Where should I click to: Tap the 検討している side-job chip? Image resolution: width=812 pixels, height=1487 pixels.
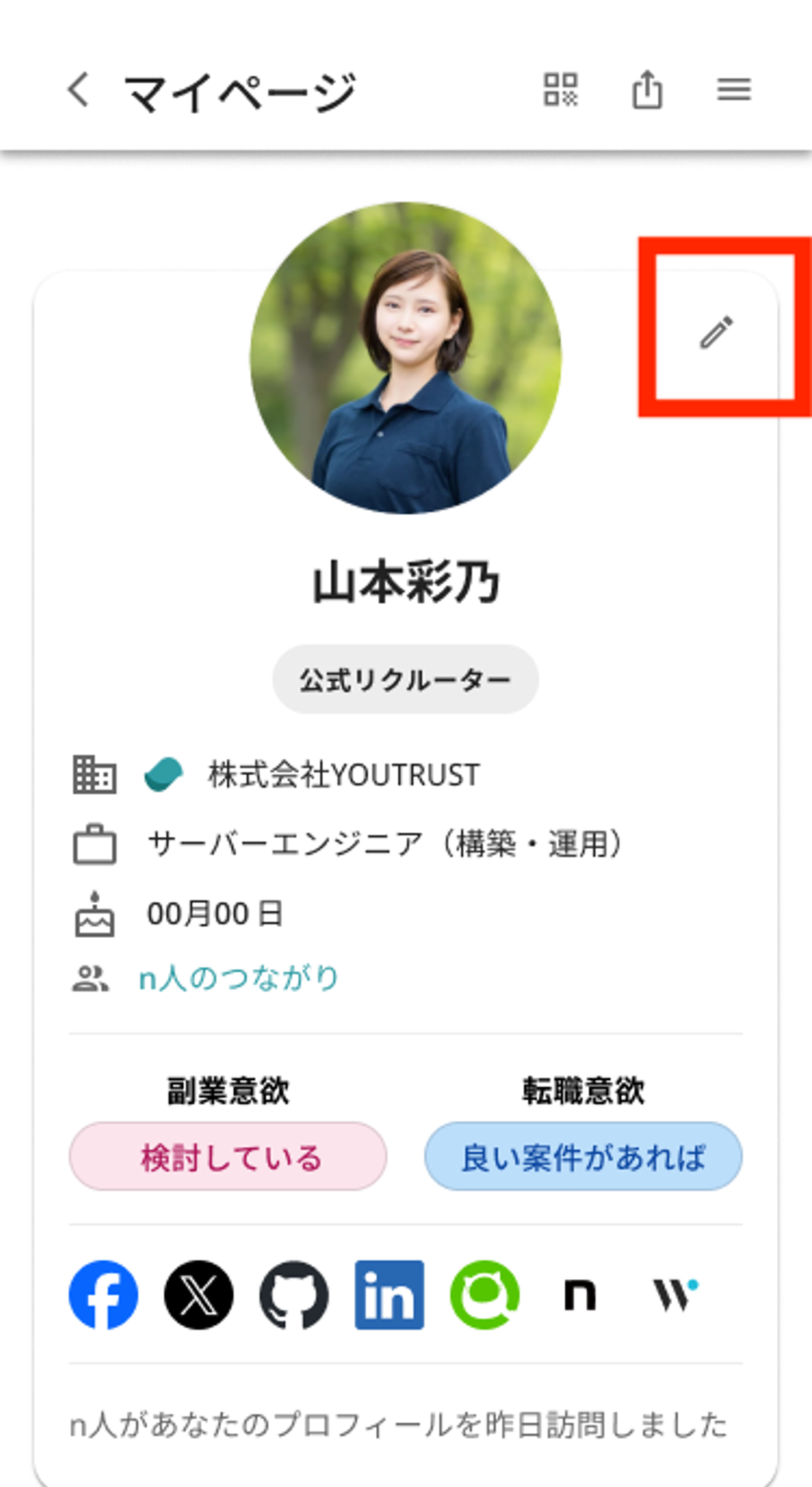pos(228,1157)
